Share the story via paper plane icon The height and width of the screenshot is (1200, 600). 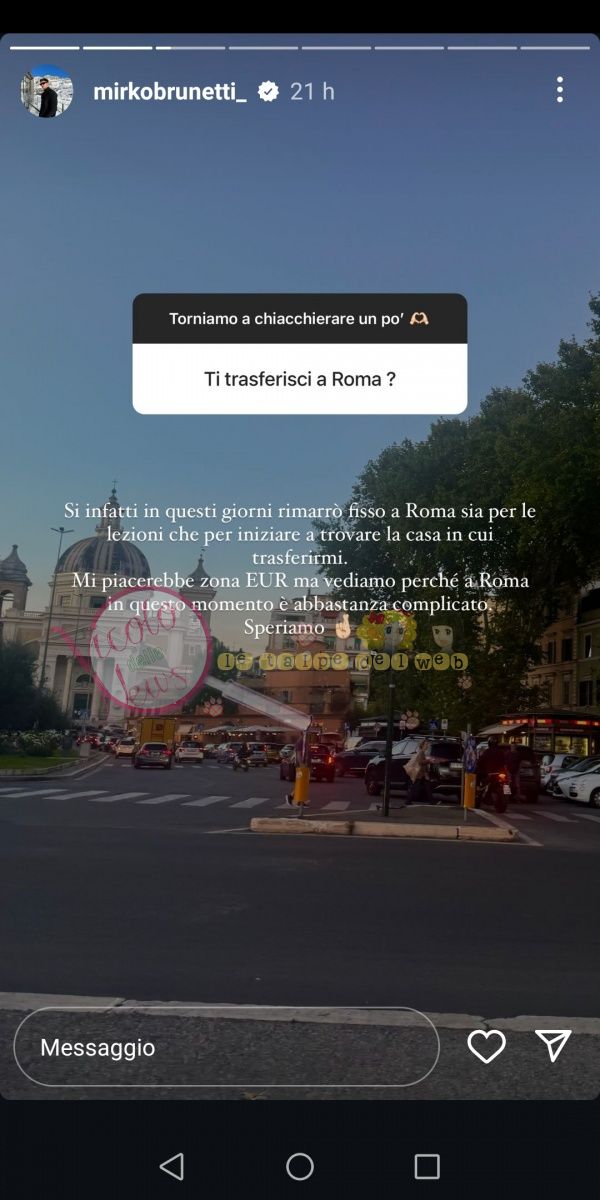[553, 1045]
